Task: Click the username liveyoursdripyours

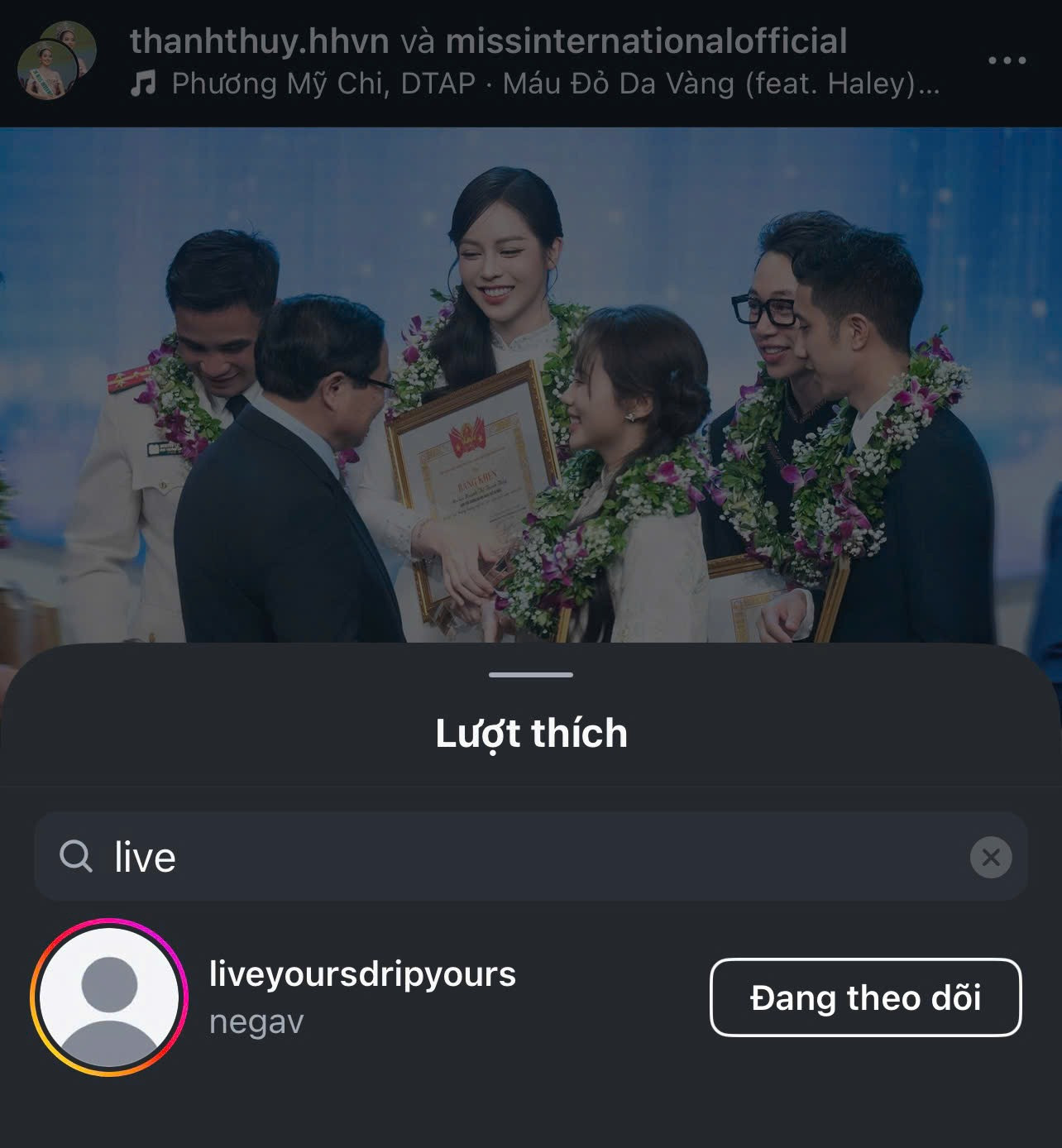Action: 362,976
